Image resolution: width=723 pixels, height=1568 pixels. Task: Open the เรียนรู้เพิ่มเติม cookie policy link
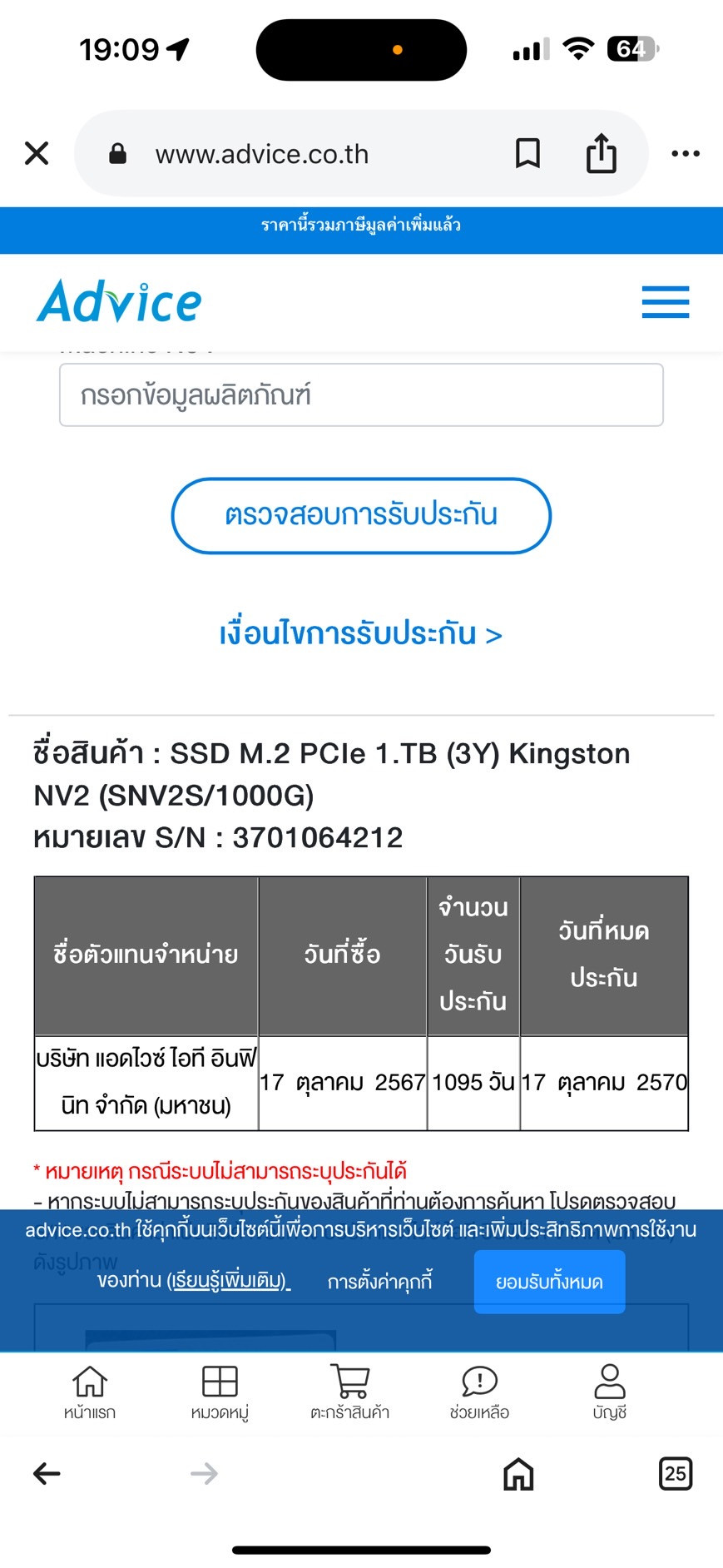pyautogui.click(x=228, y=1281)
